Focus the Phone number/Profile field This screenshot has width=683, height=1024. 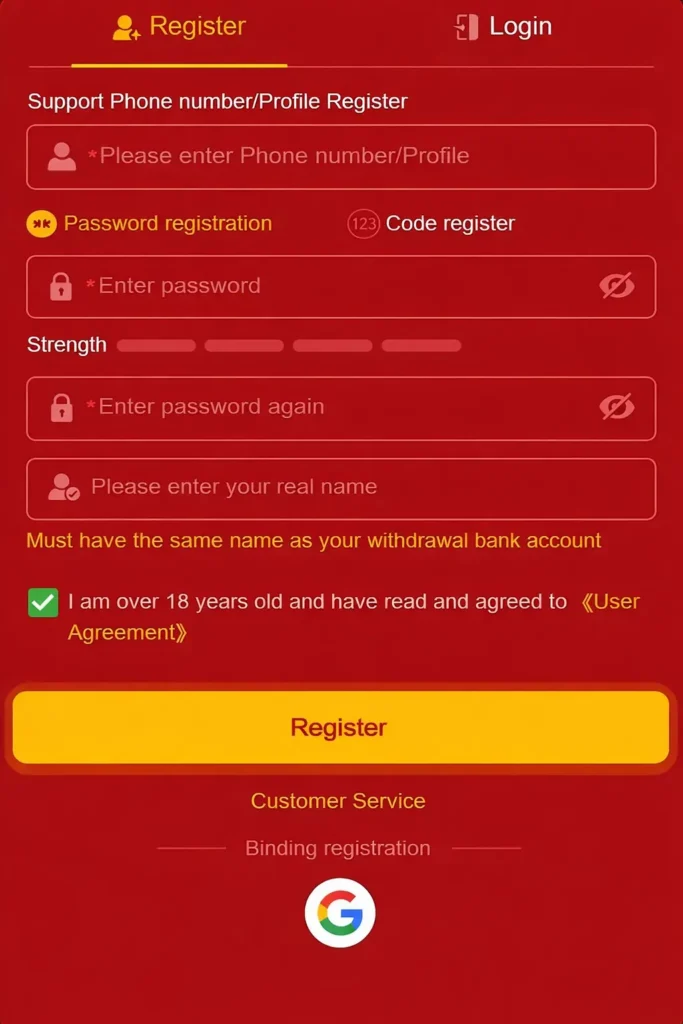click(x=340, y=156)
